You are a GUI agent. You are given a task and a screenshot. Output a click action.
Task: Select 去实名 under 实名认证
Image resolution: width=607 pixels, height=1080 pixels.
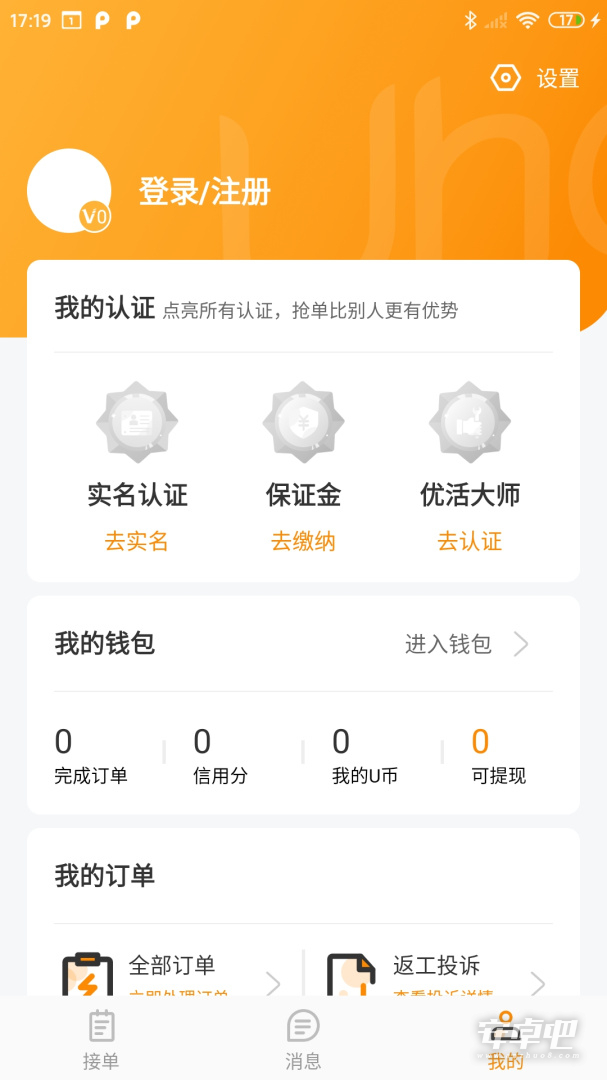136,541
